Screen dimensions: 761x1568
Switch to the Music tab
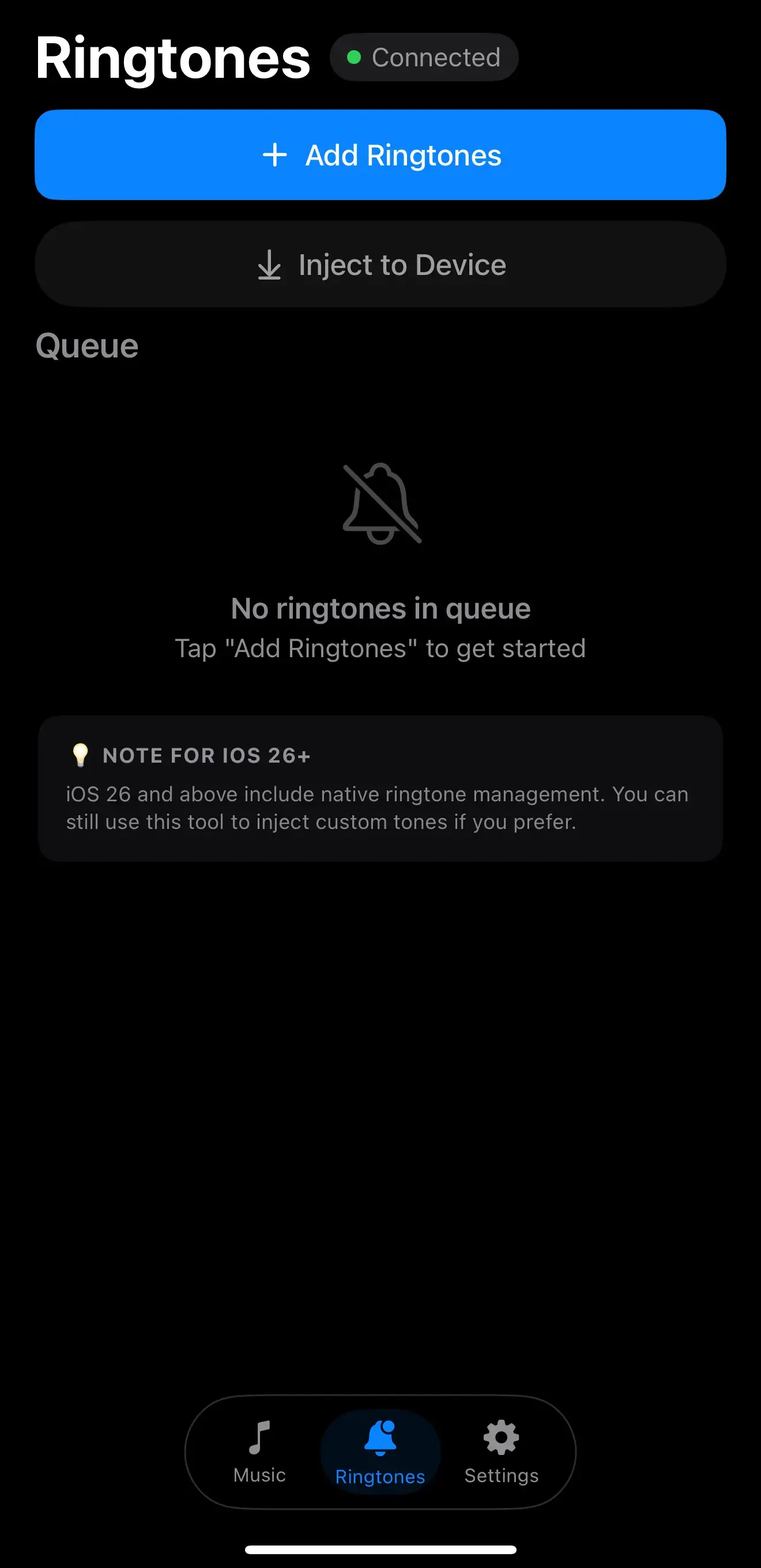[x=259, y=1451]
